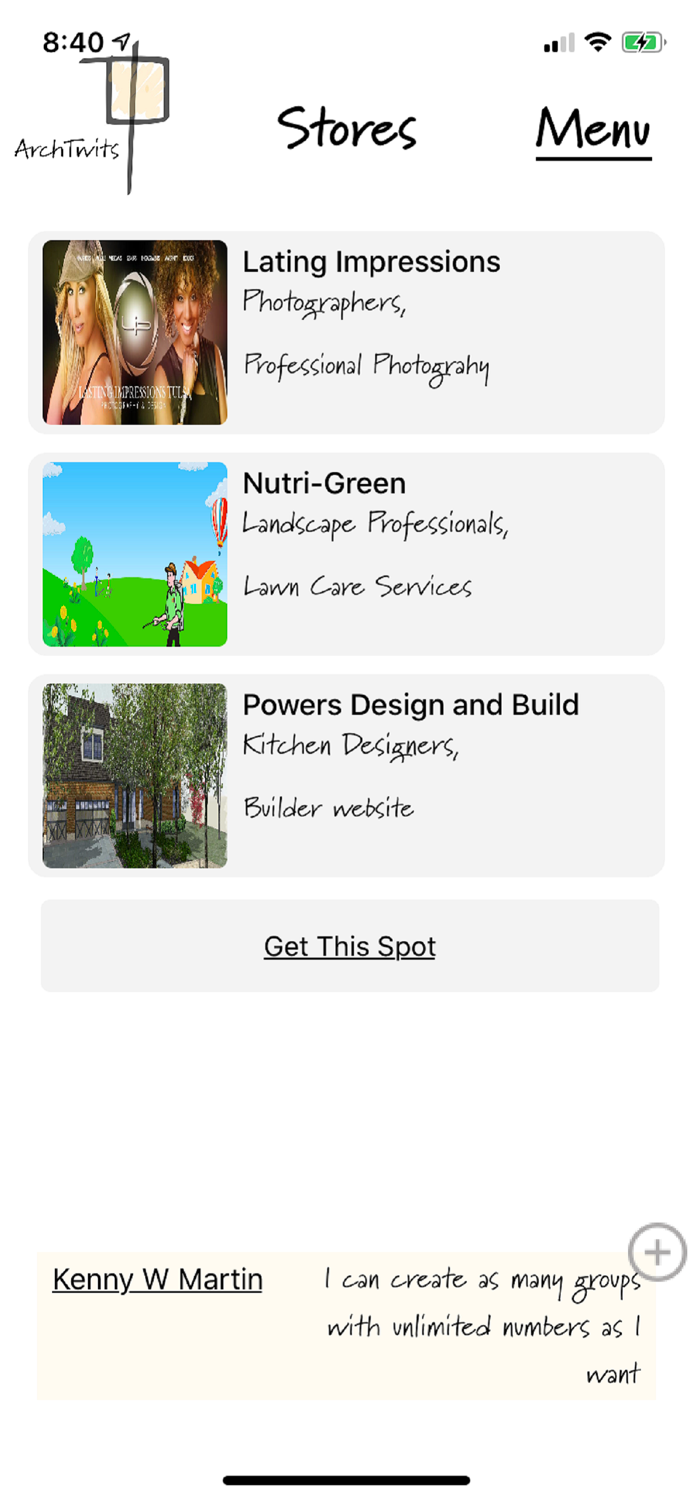This screenshot has width=693, height=1500.
Task: Open the Nutri-Green store card
Action: point(346,554)
